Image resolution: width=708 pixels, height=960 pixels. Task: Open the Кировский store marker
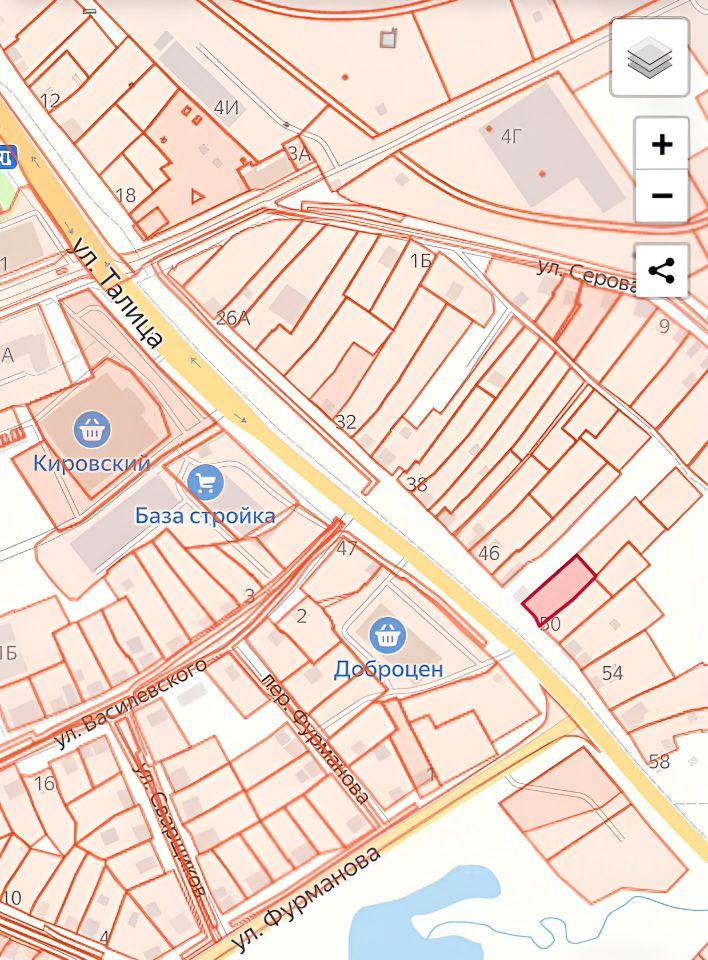click(x=92, y=431)
